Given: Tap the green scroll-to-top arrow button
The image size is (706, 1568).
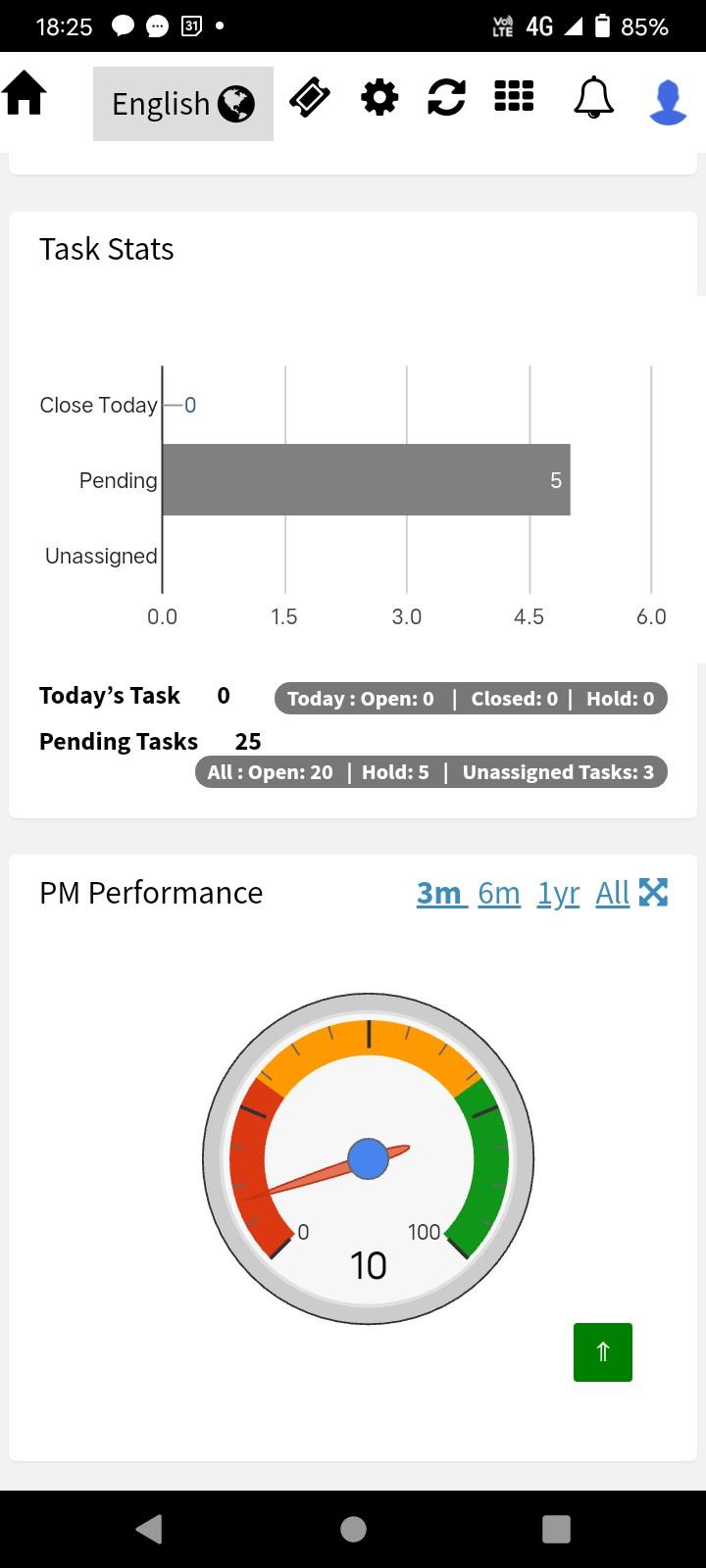Looking at the screenshot, I should pos(603,1352).
